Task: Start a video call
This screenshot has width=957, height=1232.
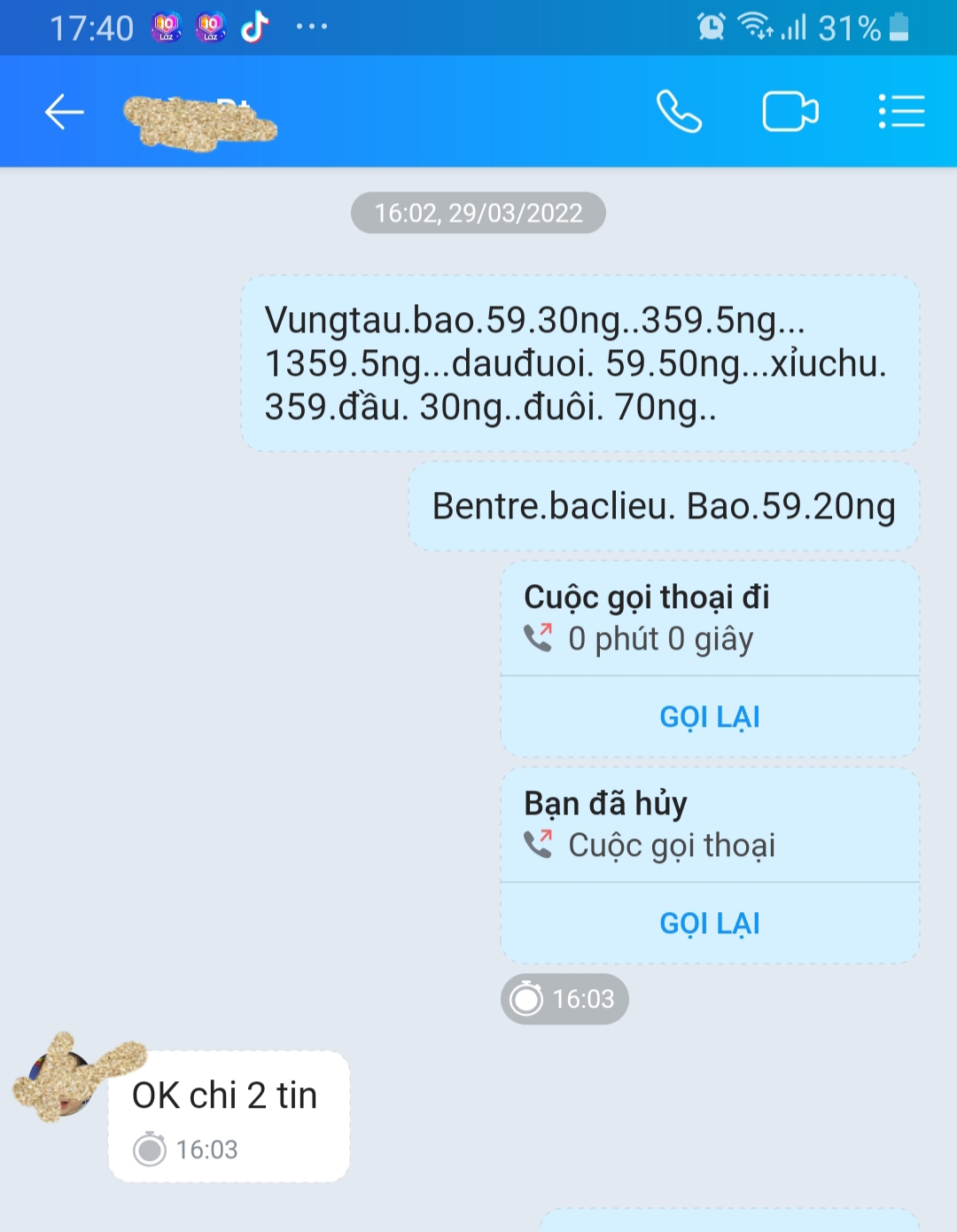Action: coord(790,113)
